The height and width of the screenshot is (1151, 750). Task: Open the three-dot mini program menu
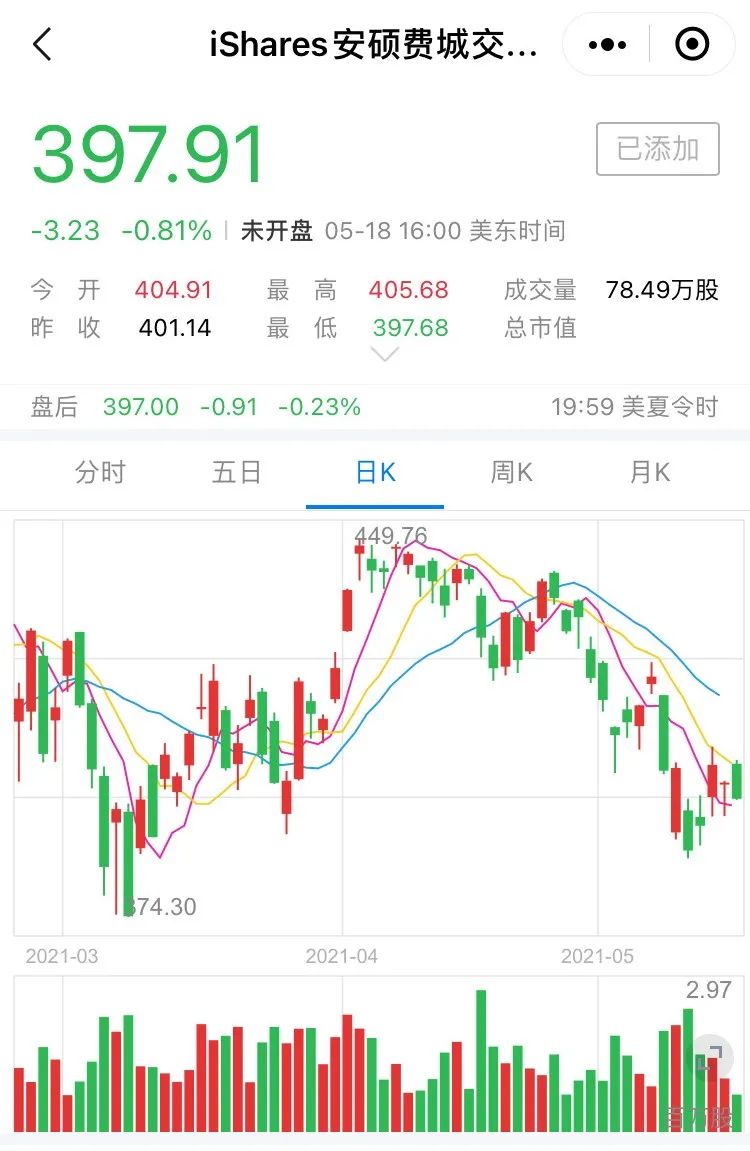click(607, 45)
